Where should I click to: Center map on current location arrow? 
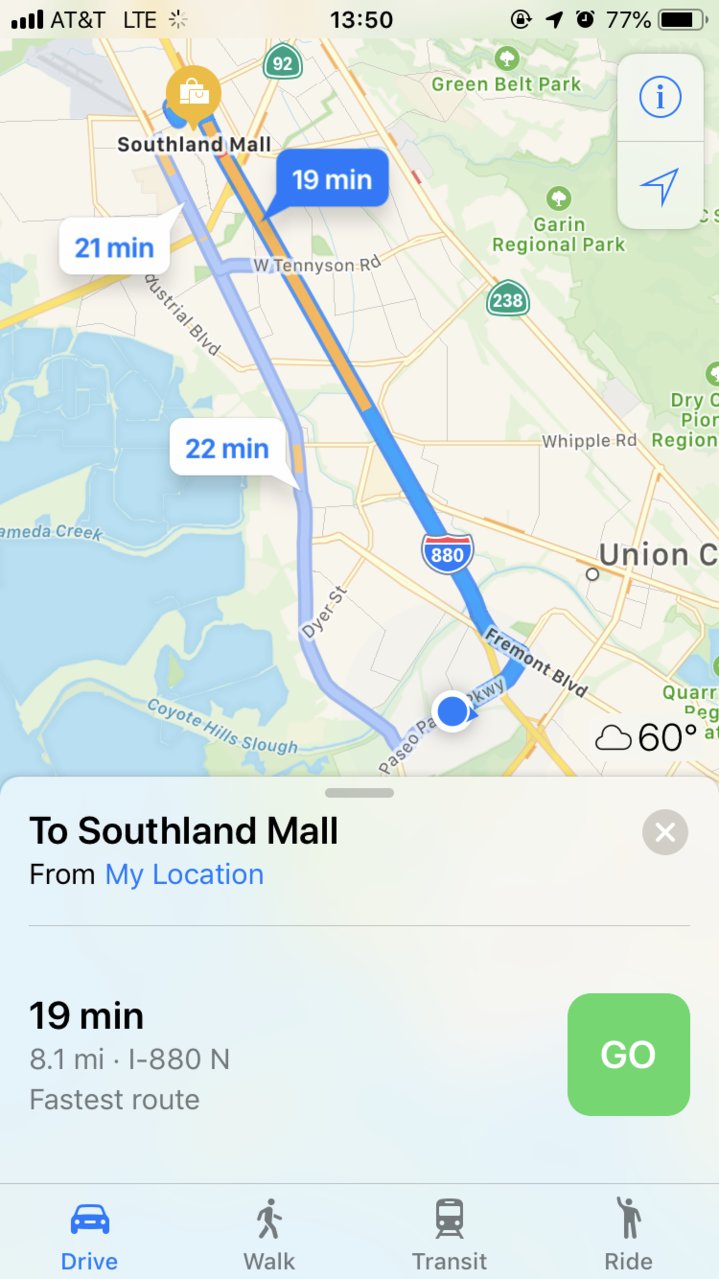coord(660,185)
